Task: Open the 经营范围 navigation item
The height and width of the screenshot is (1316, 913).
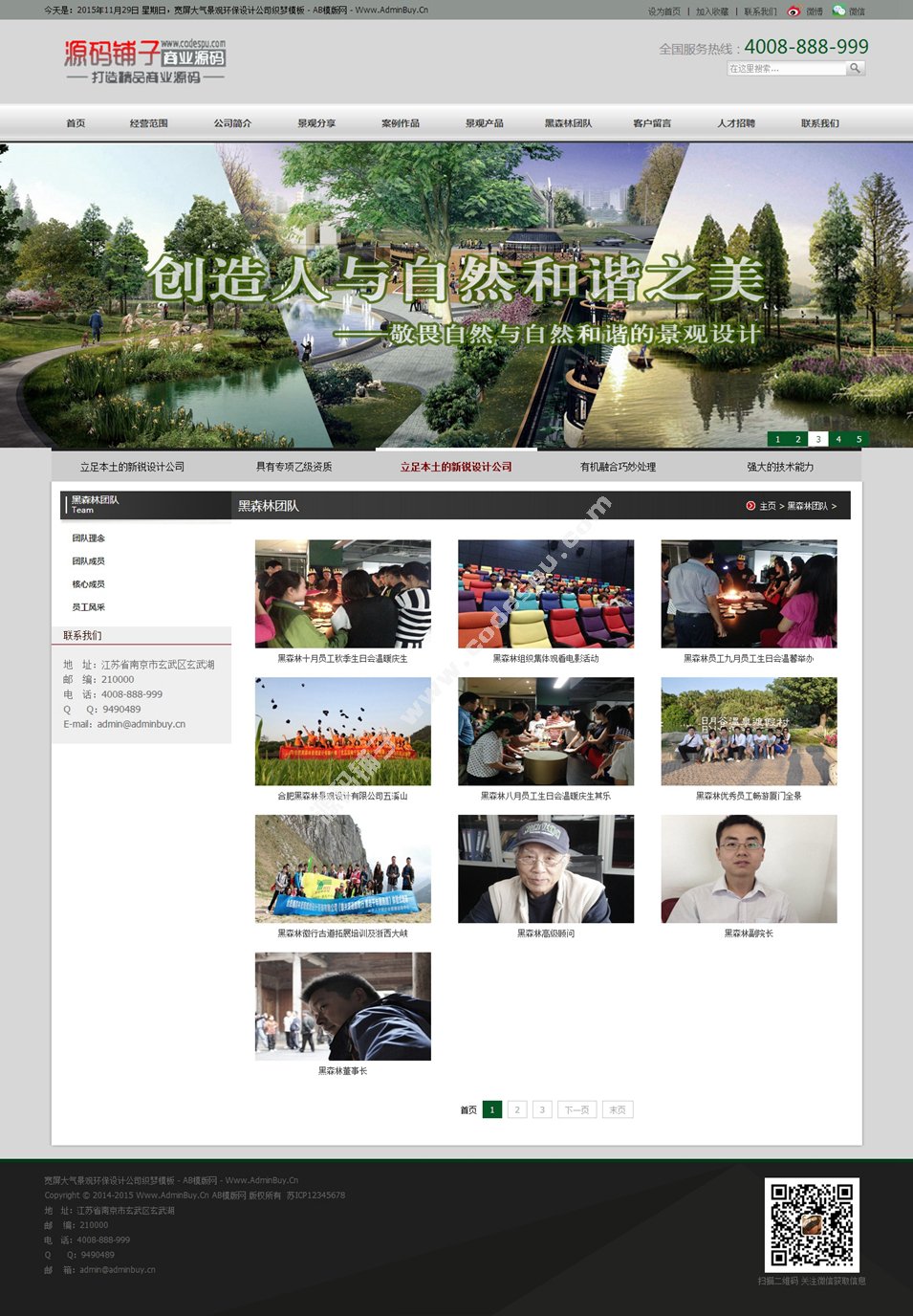Action: (x=148, y=123)
